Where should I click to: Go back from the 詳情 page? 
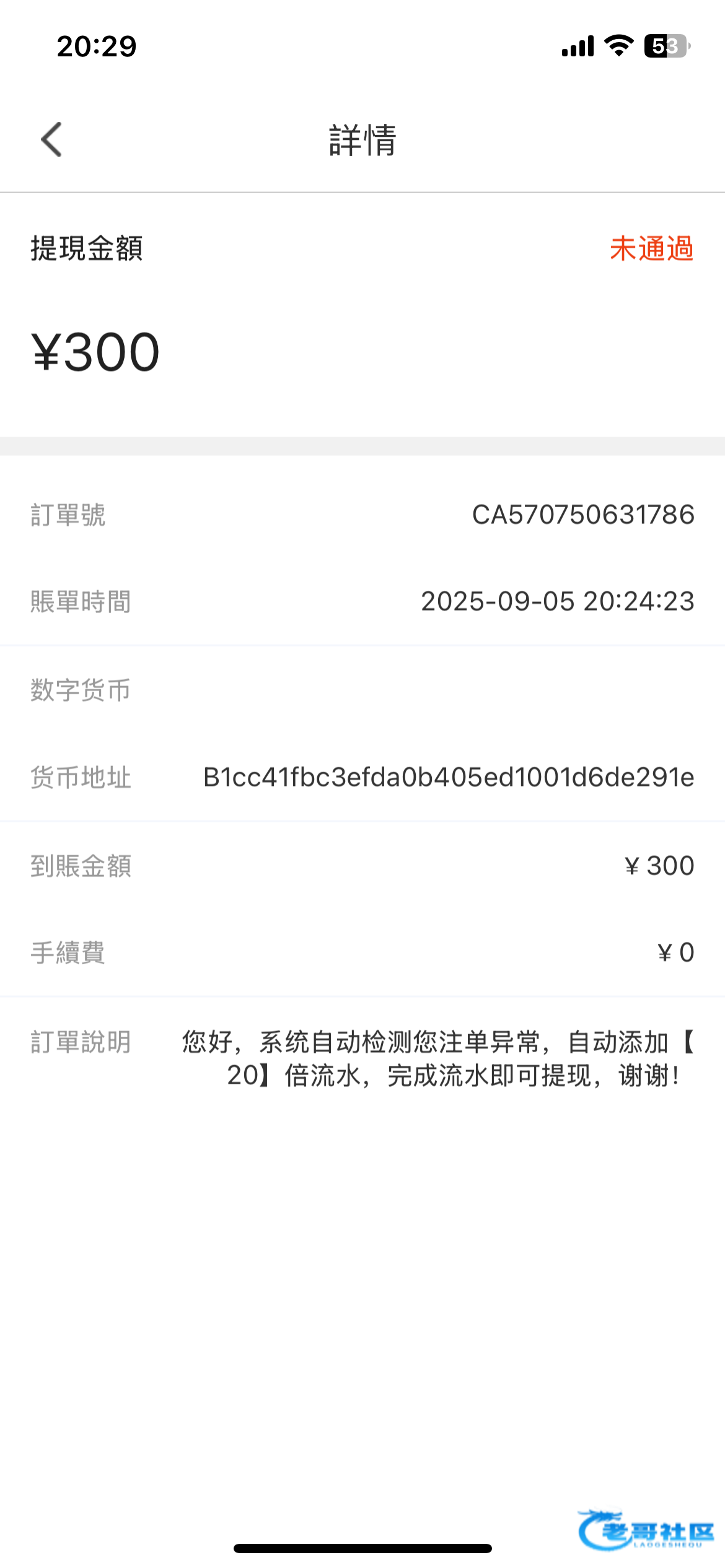pyautogui.click(x=51, y=139)
